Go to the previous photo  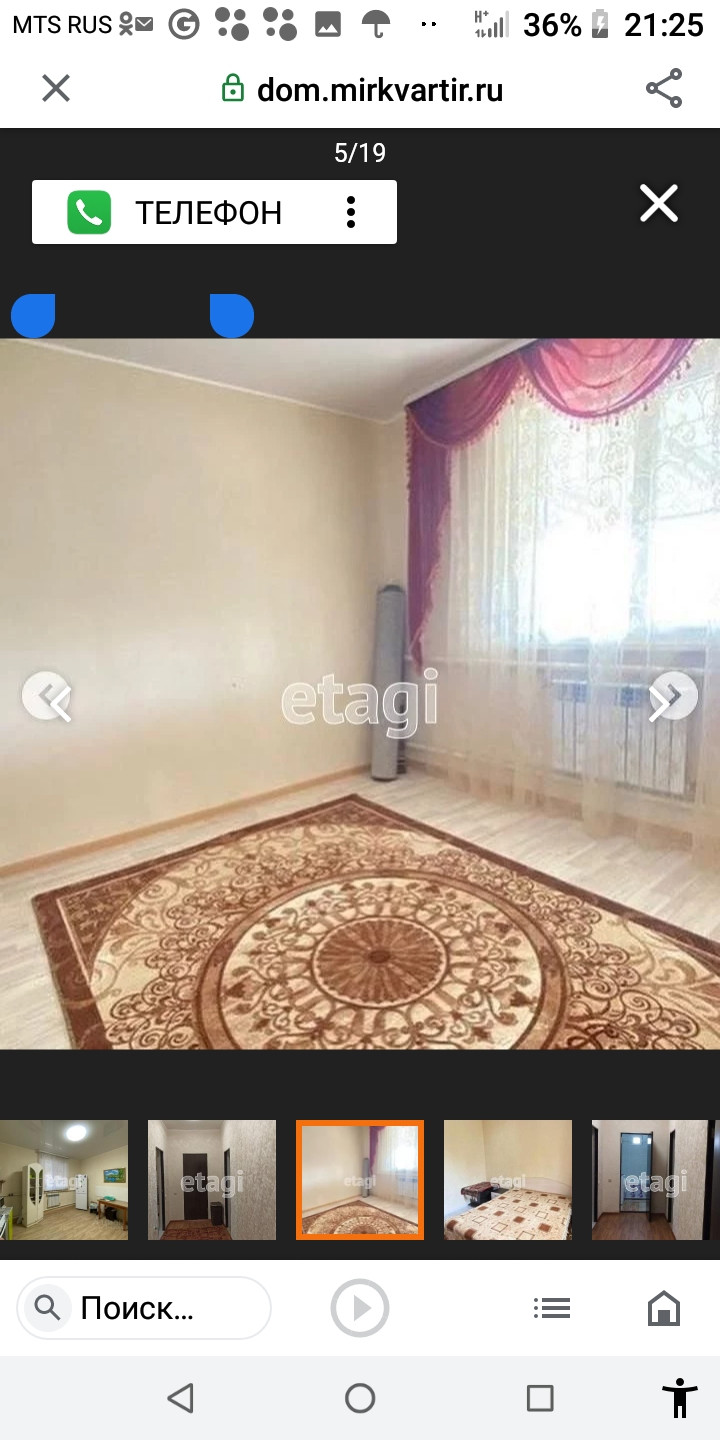pyautogui.click(x=46, y=697)
